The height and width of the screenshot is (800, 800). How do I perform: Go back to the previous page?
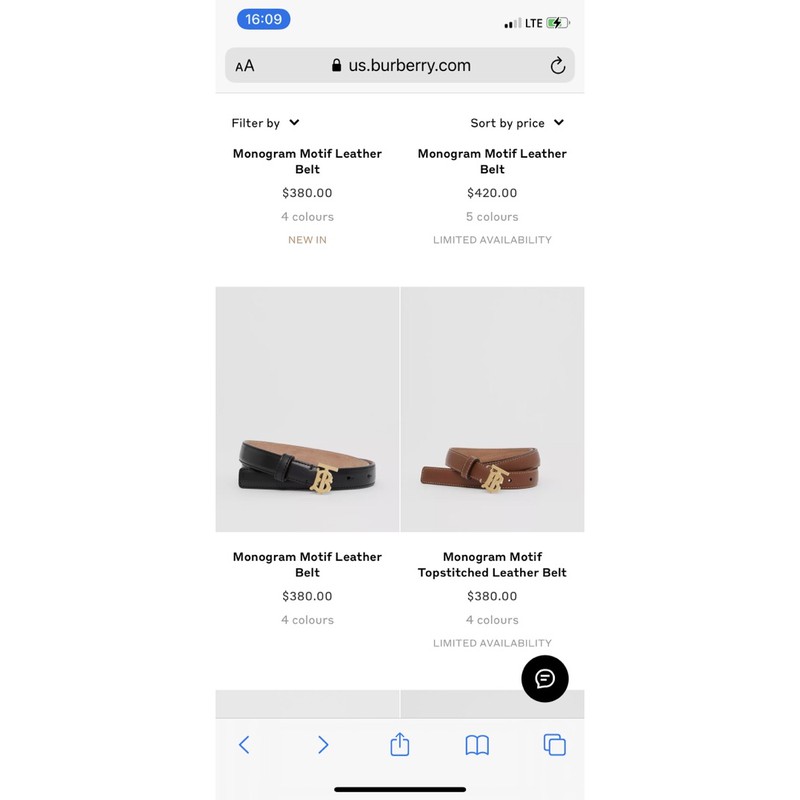pos(244,745)
